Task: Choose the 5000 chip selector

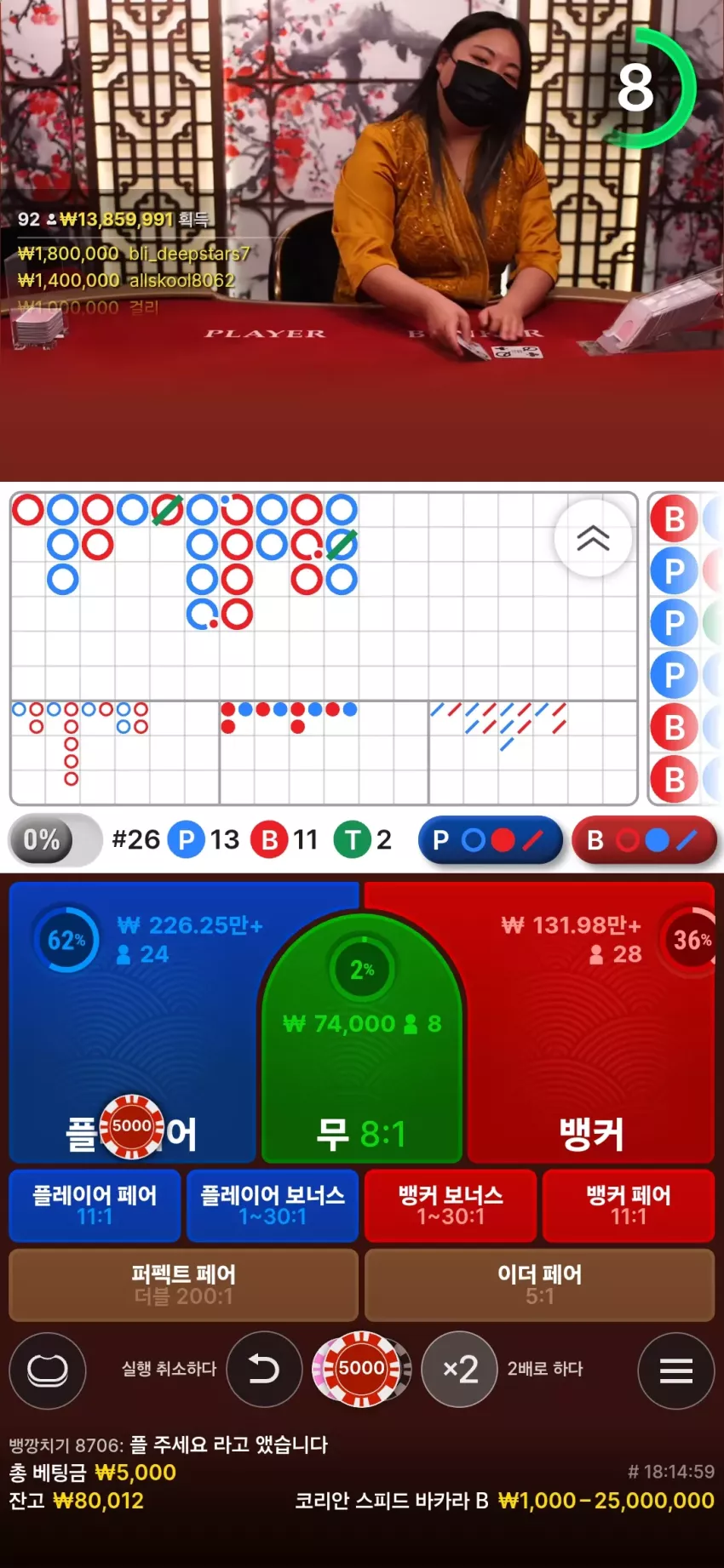Action: [x=362, y=1369]
